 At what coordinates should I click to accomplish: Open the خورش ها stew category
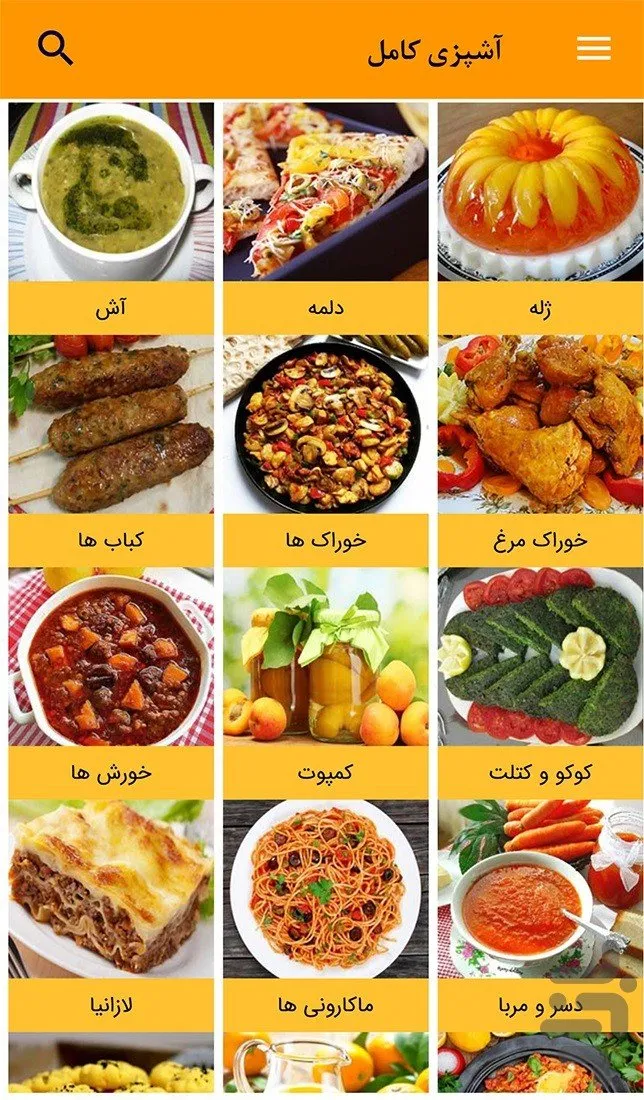tap(111, 683)
